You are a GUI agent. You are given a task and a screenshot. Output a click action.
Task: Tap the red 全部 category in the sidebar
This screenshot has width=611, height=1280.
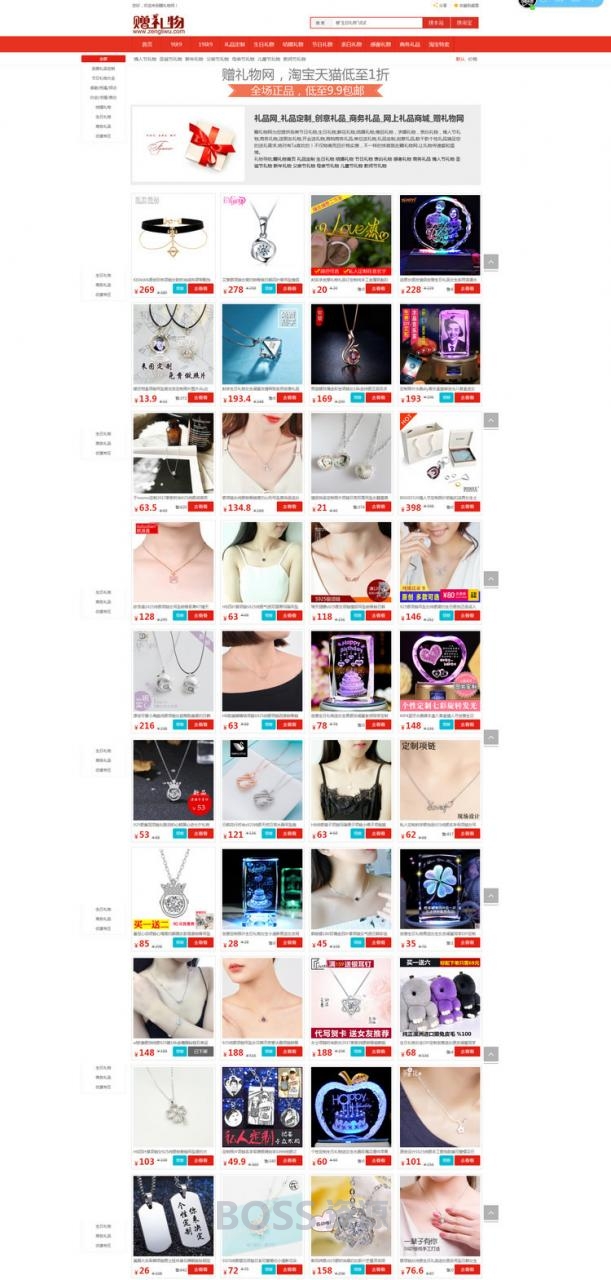click(x=103, y=59)
